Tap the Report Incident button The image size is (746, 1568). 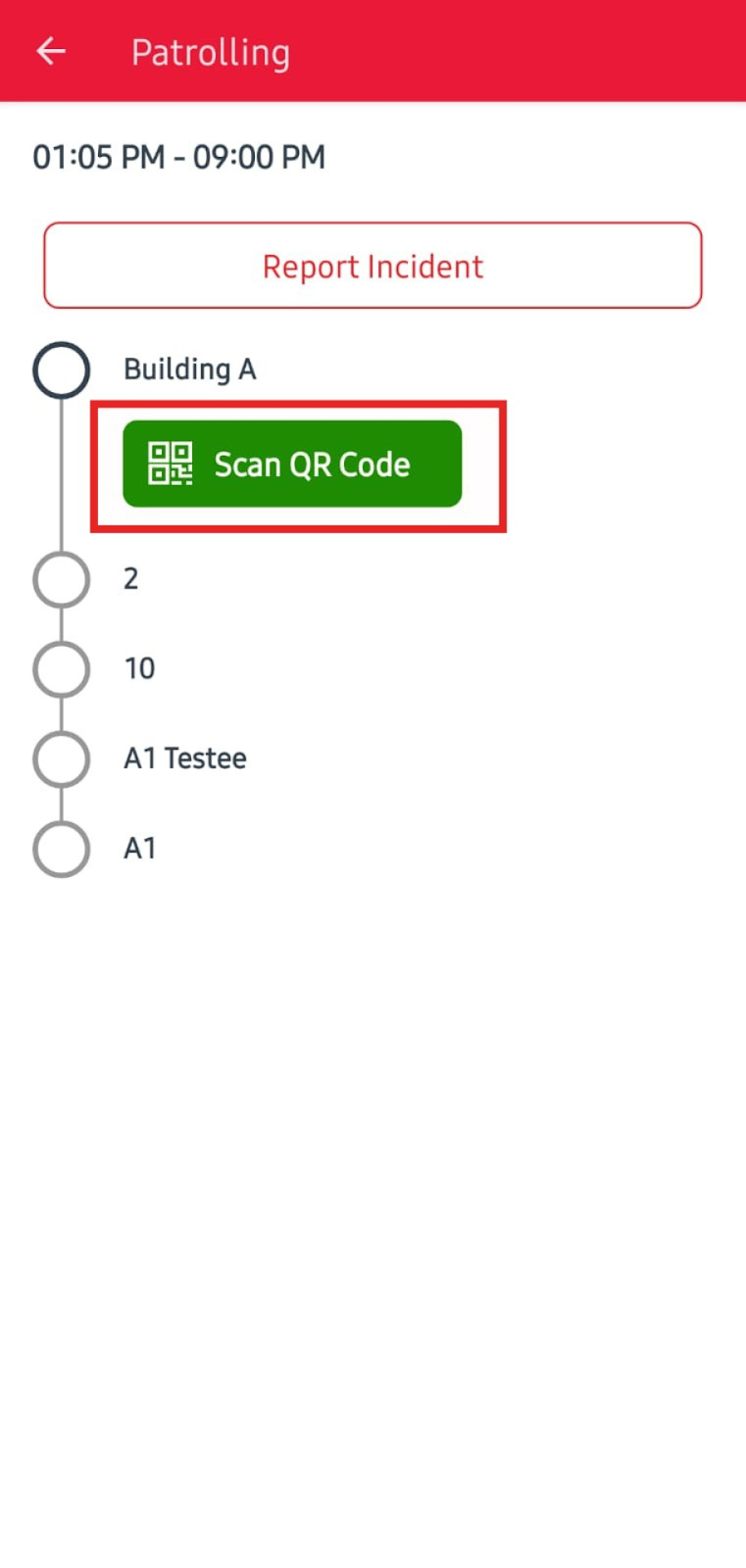click(x=373, y=266)
